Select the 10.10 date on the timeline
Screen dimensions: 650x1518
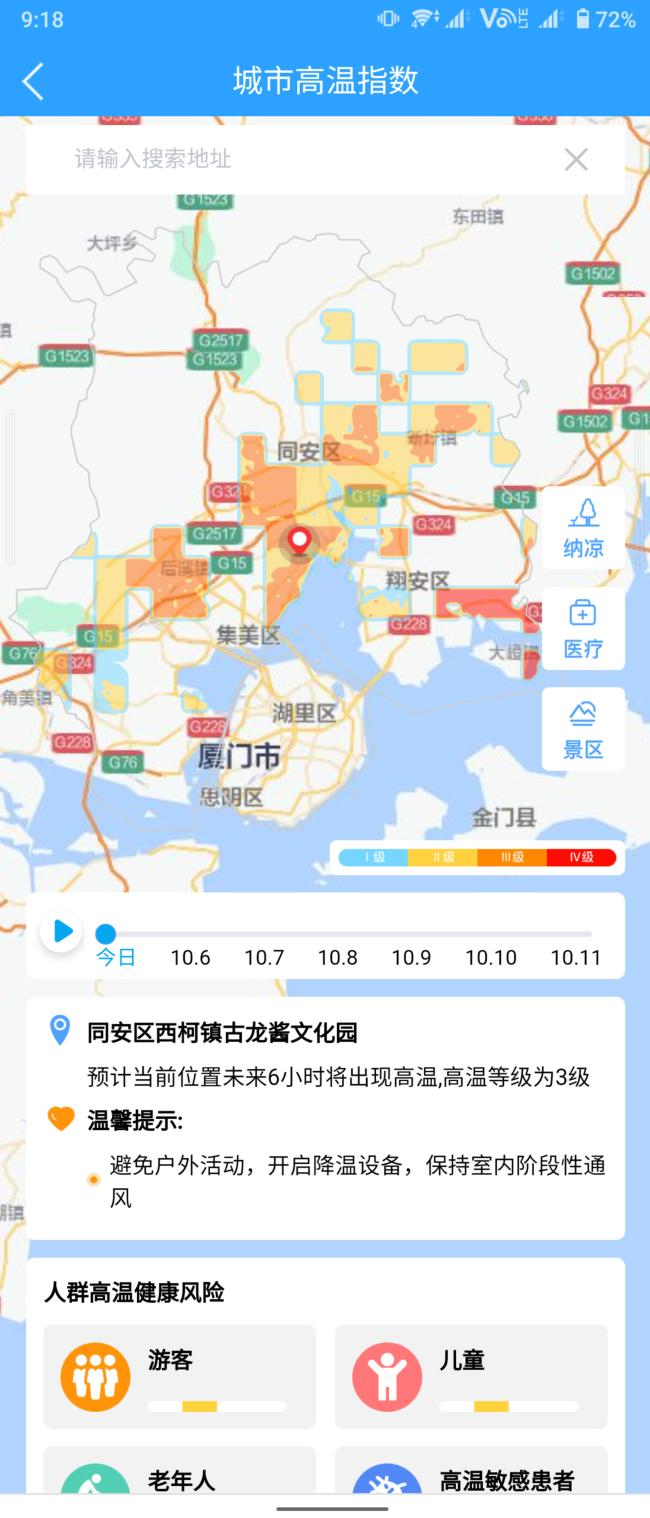tap(491, 957)
